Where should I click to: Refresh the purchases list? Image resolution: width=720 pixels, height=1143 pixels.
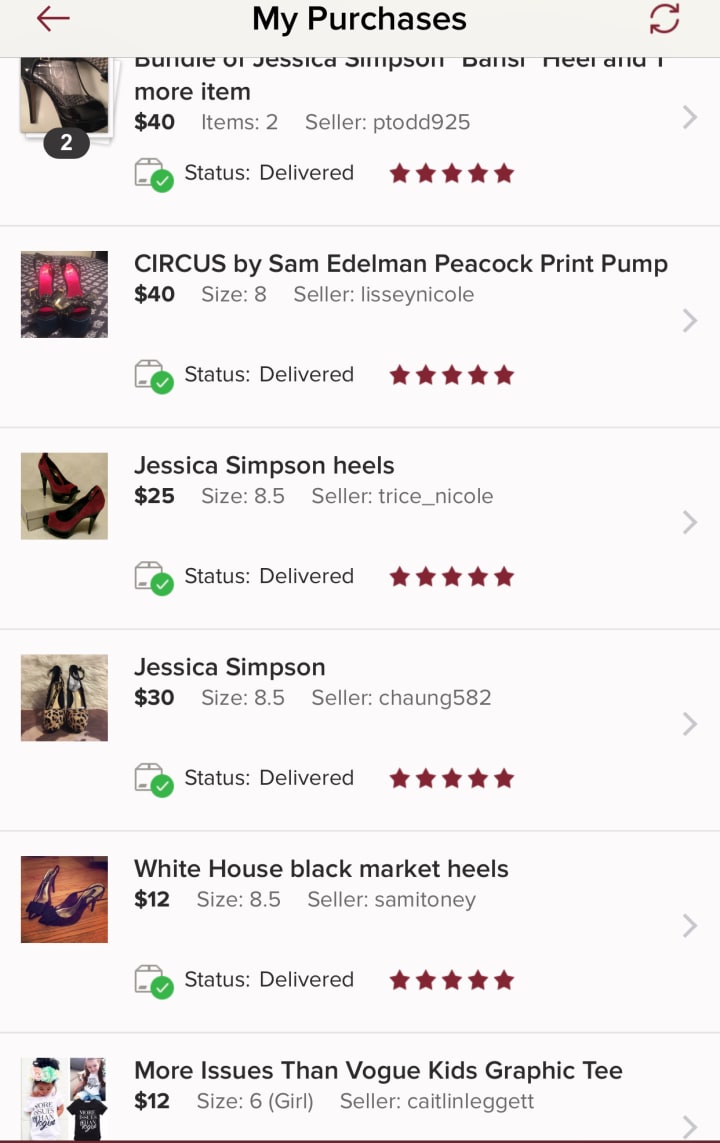pyautogui.click(x=664, y=19)
